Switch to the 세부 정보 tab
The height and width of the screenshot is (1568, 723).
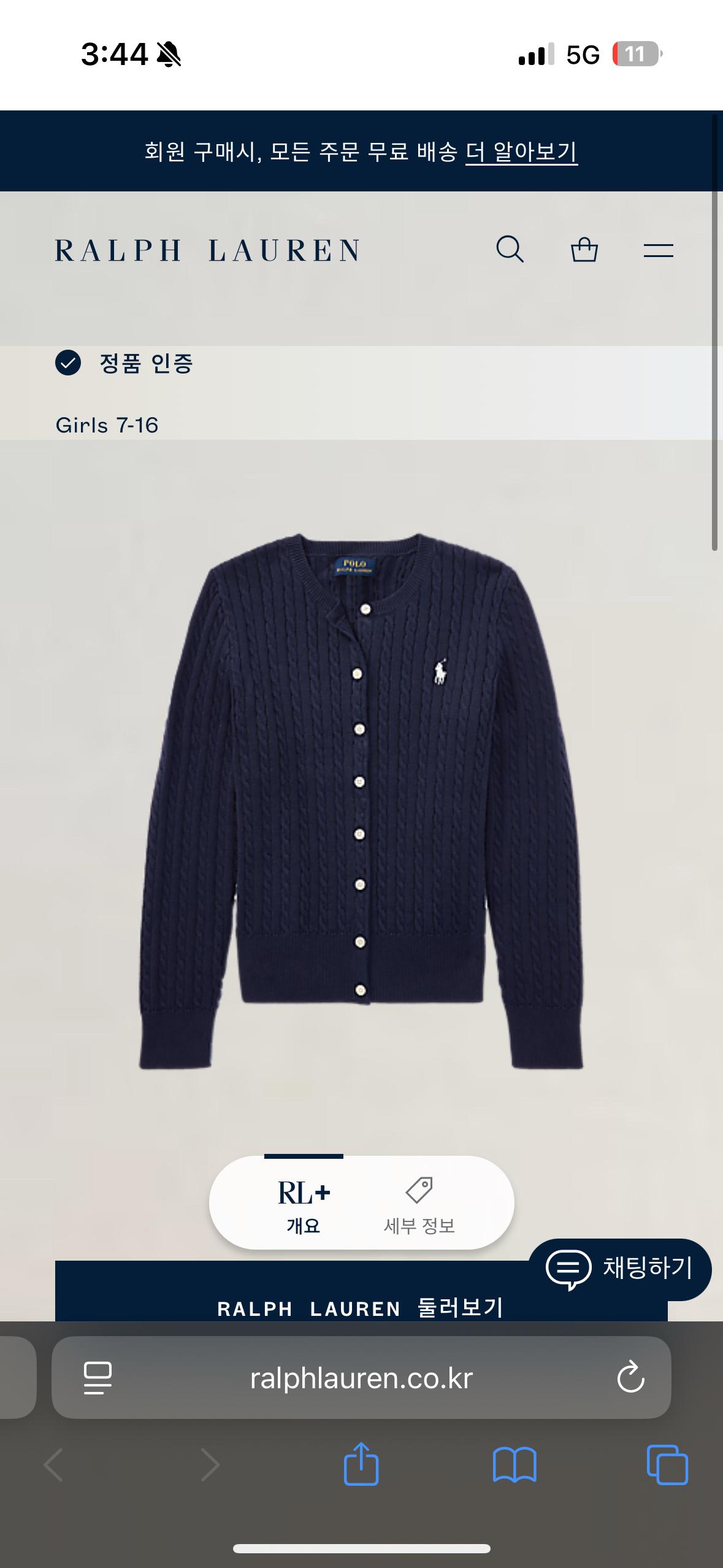(x=419, y=1203)
